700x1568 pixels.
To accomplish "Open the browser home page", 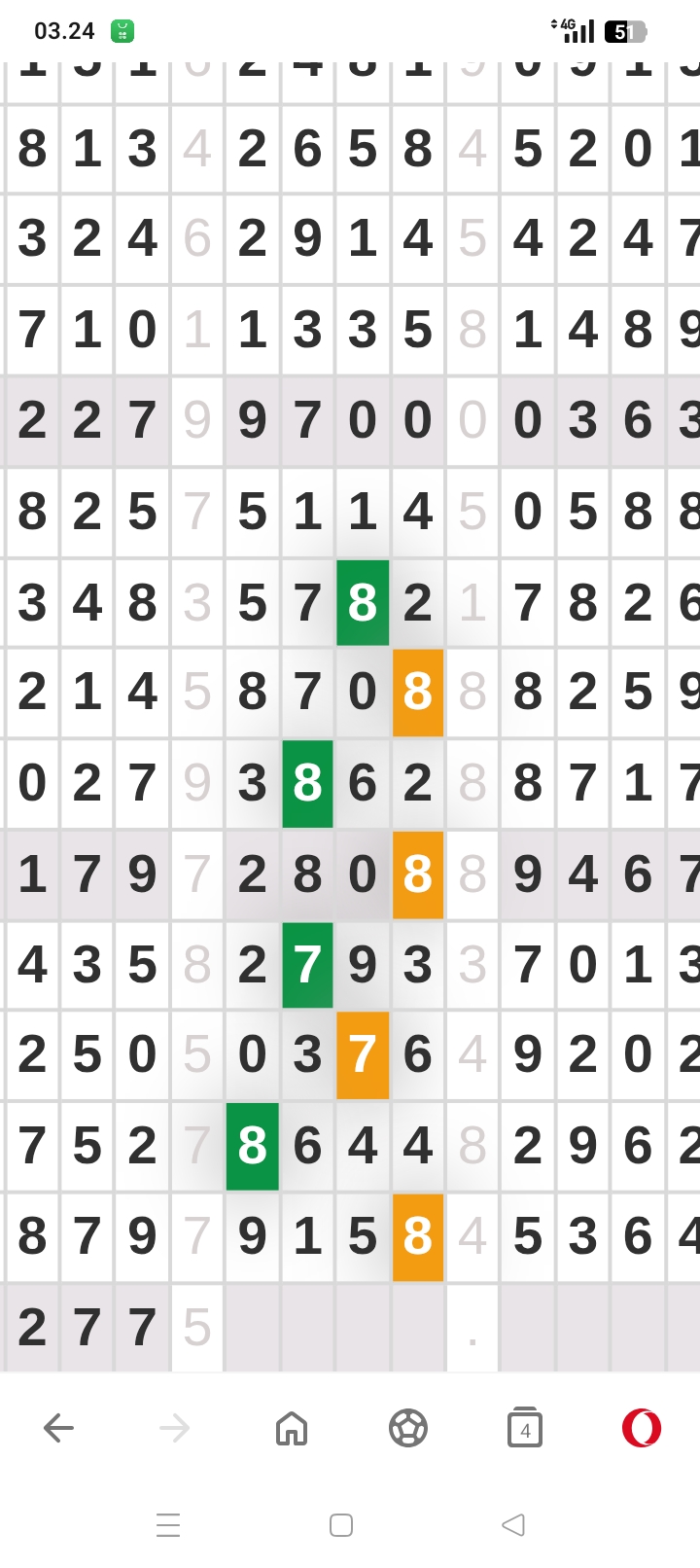I will 292,1428.
